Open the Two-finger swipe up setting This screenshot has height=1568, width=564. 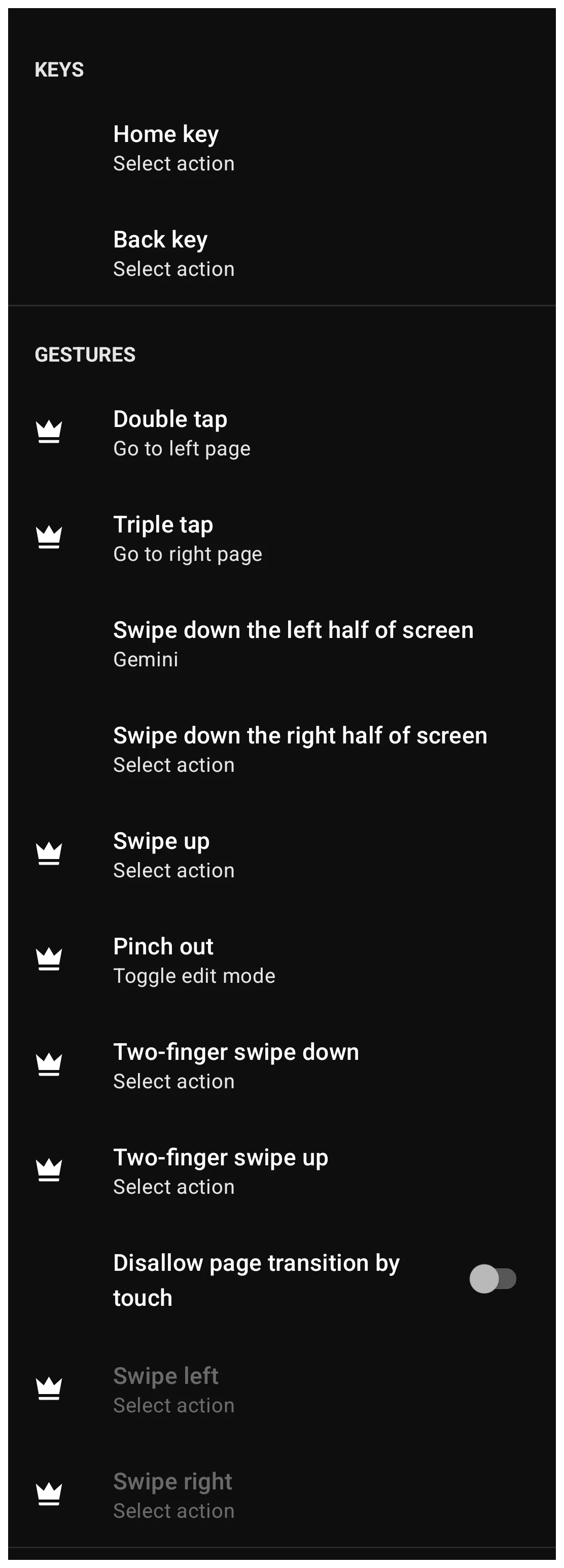282,1170
